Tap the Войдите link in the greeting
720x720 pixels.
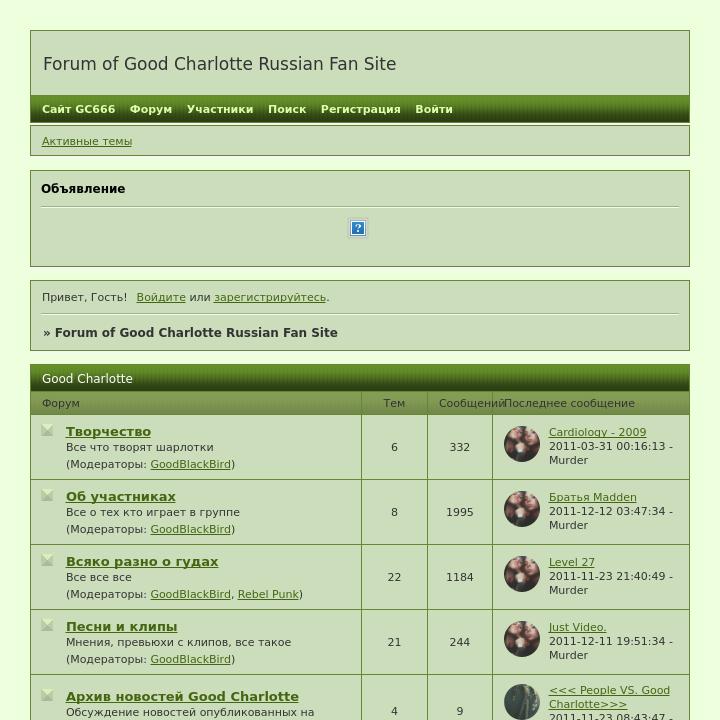pyautogui.click(x=161, y=297)
